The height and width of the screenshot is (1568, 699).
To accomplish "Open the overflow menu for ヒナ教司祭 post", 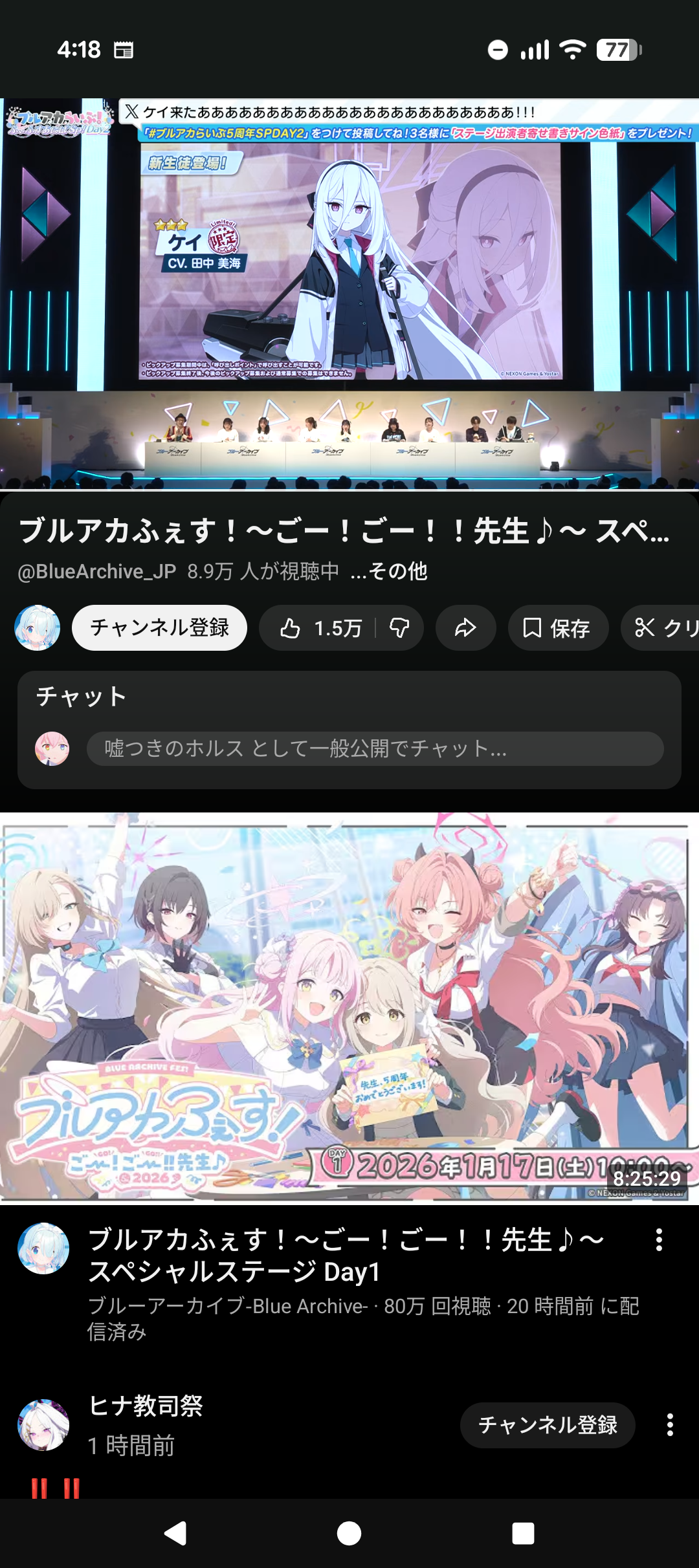I will (x=670, y=1425).
